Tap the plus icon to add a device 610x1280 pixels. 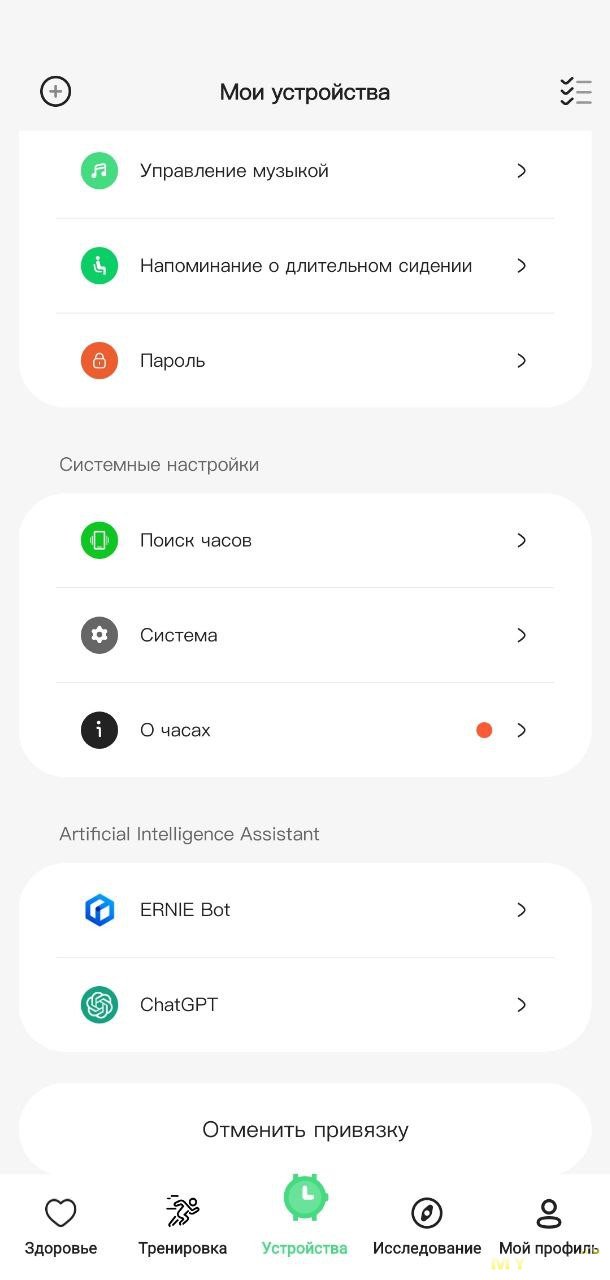55,92
